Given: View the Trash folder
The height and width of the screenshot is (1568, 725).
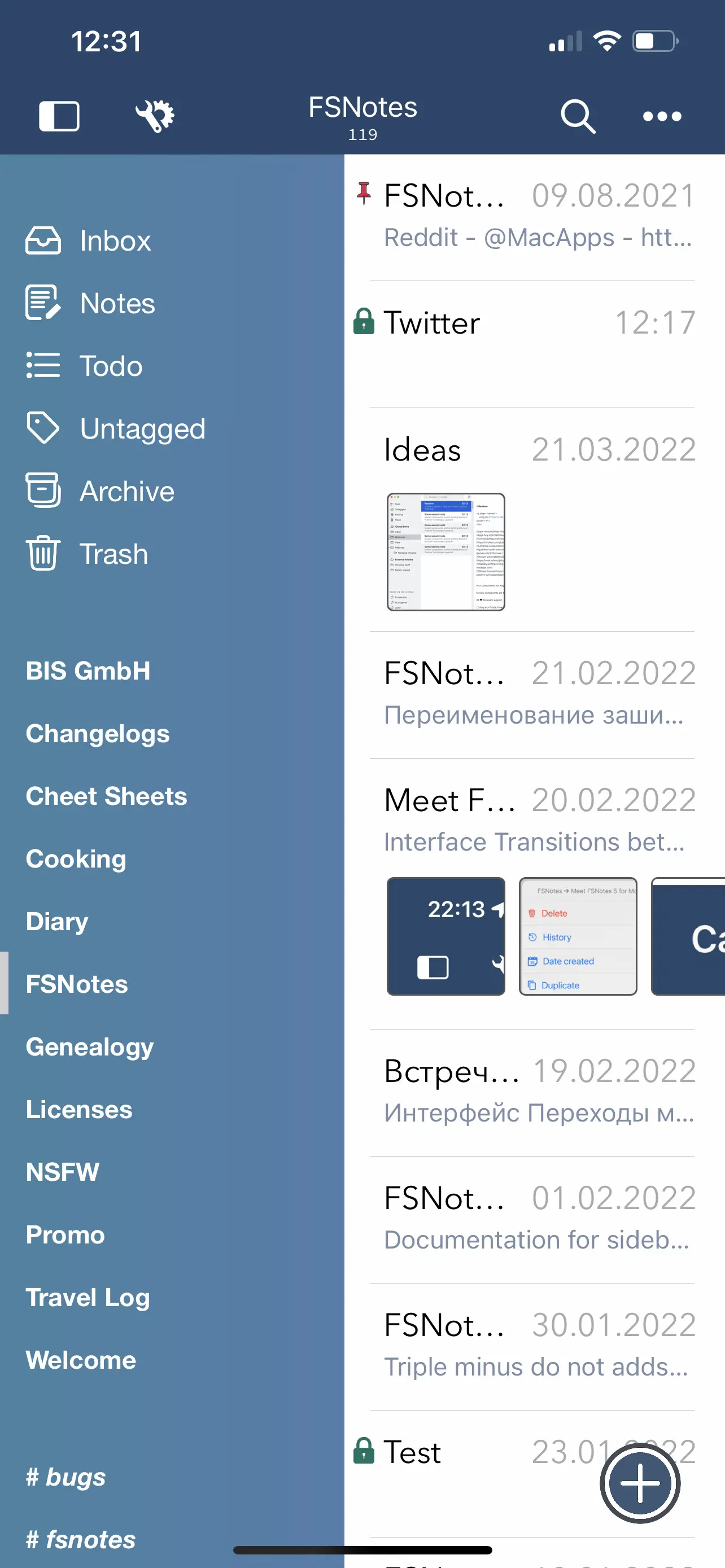Looking at the screenshot, I should [113, 554].
